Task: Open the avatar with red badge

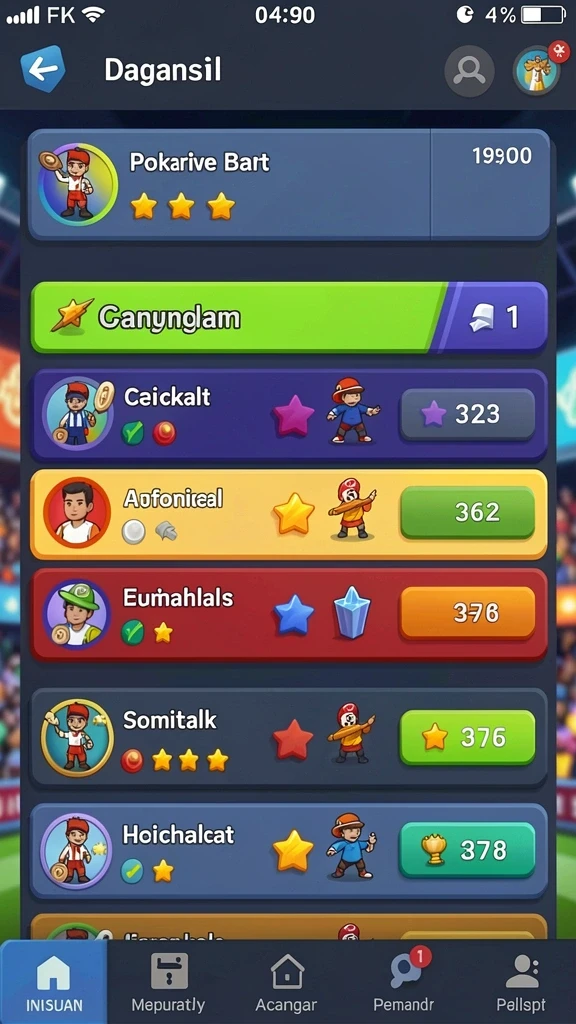Action: click(x=537, y=70)
